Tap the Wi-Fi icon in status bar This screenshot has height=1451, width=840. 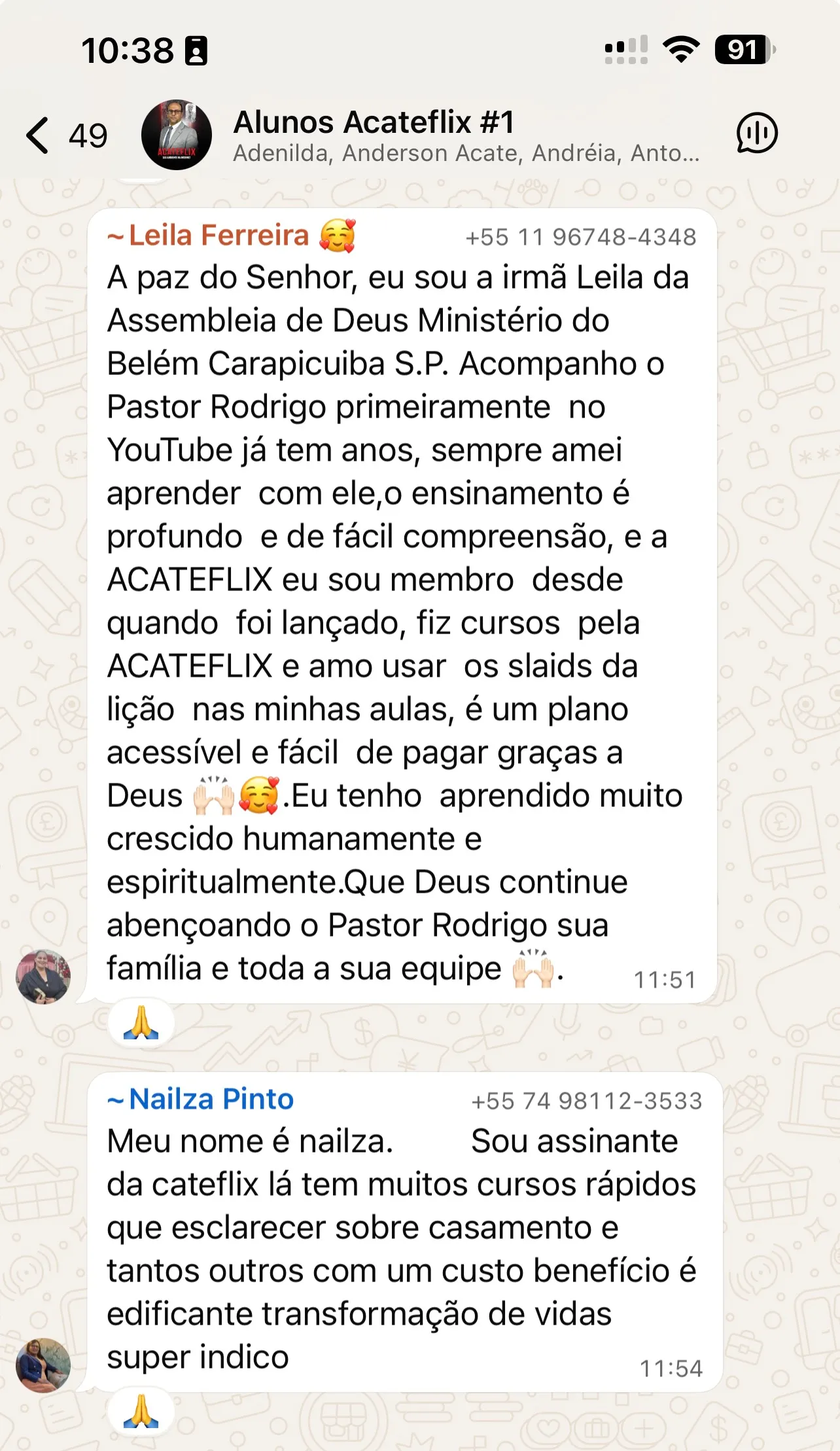click(x=682, y=50)
